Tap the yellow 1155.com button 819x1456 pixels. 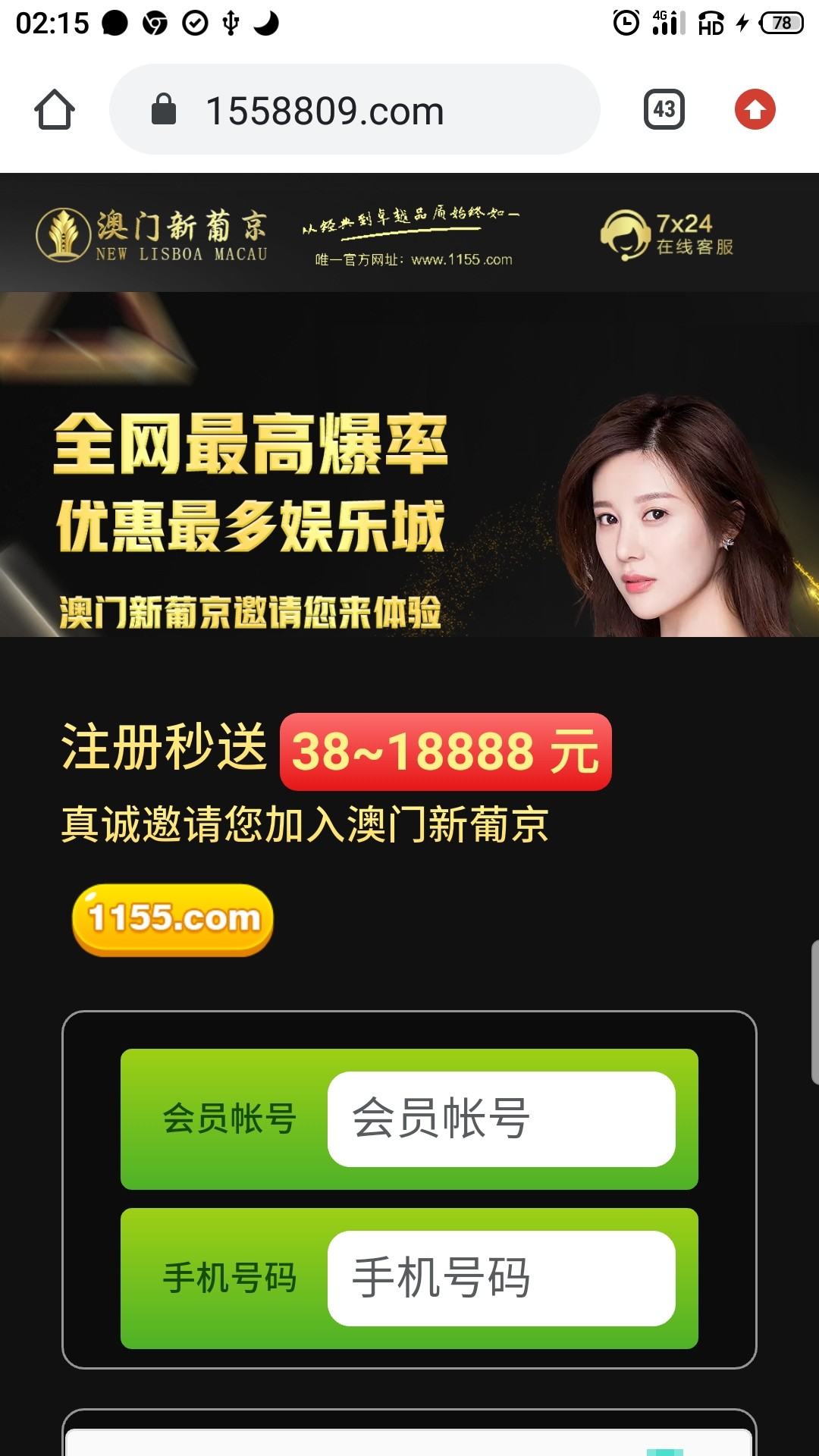[x=173, y=919]
